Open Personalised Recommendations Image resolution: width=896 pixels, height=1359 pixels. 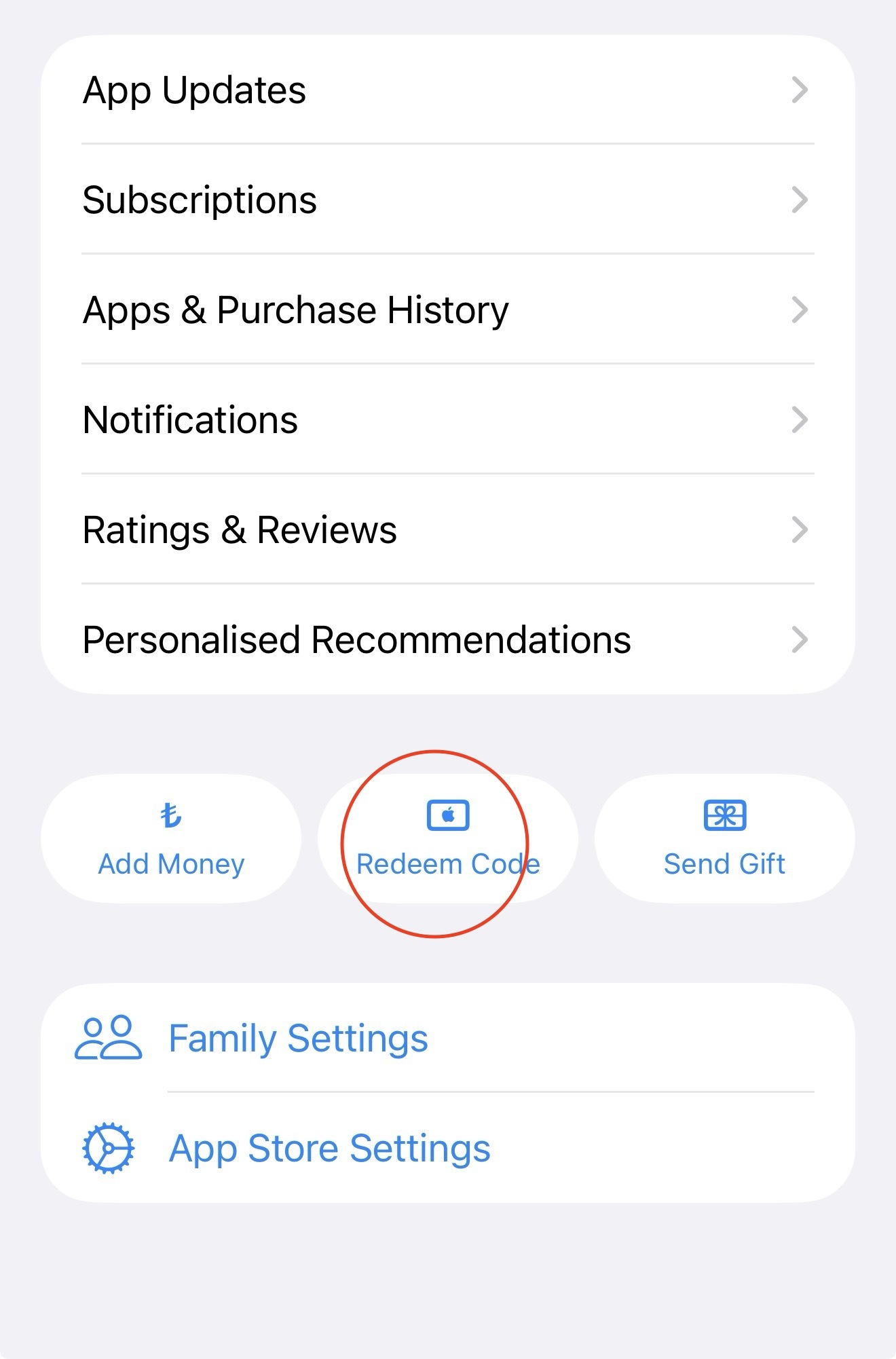point(448,639)
